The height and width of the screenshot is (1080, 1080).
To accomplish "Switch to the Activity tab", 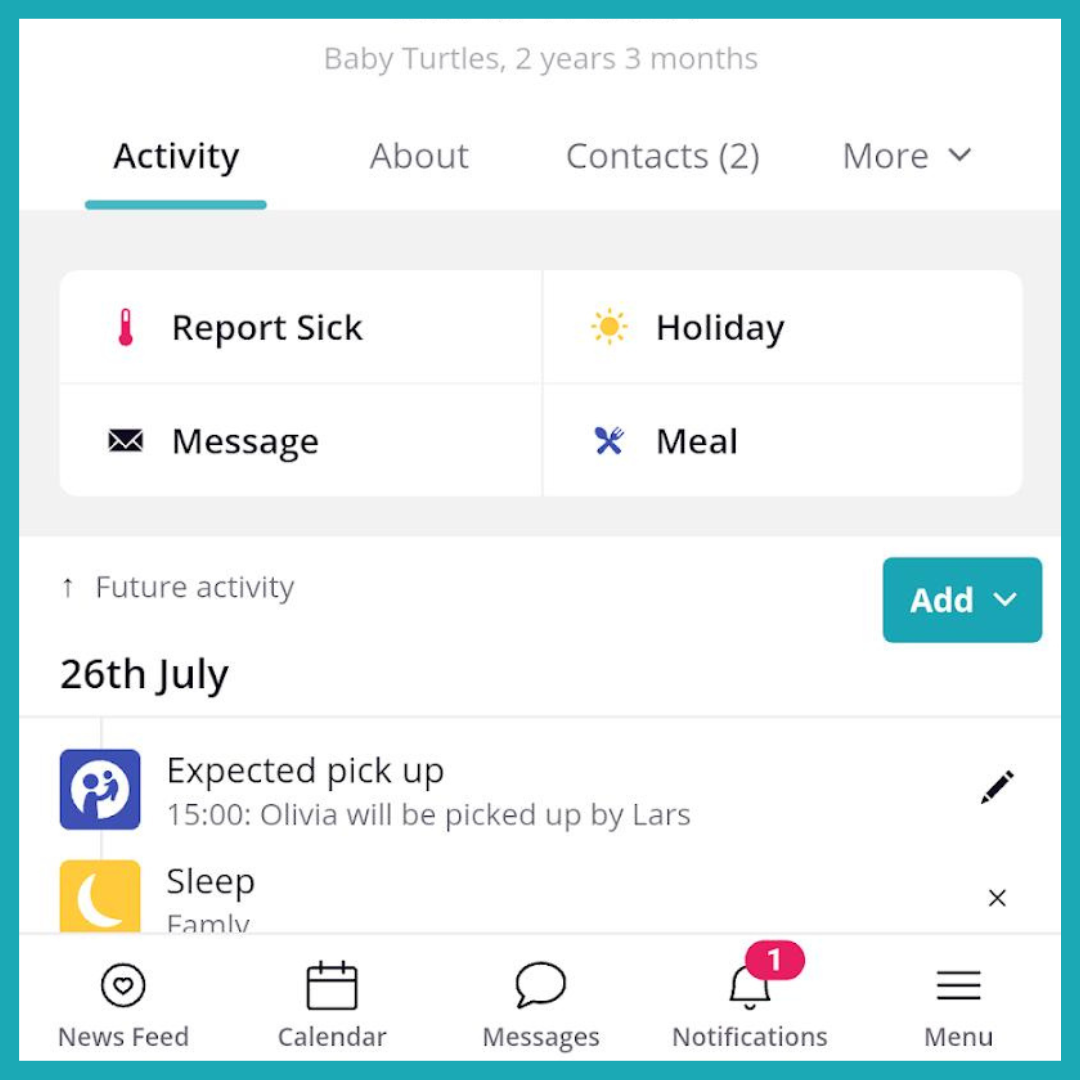I will tap(176, 157).
